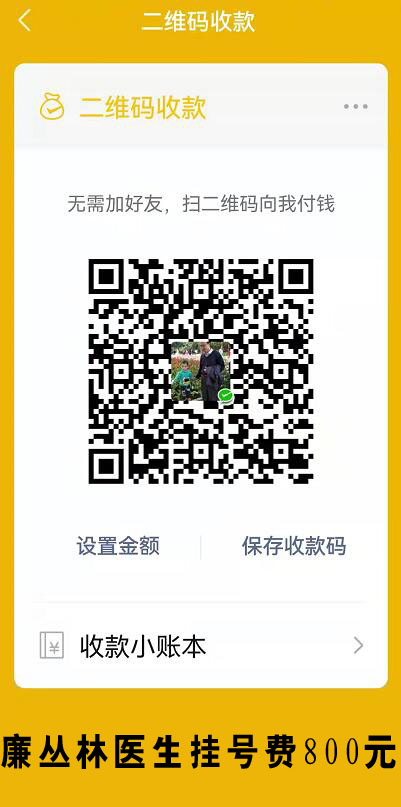Go back using the top-left arrow

[24, 21]
